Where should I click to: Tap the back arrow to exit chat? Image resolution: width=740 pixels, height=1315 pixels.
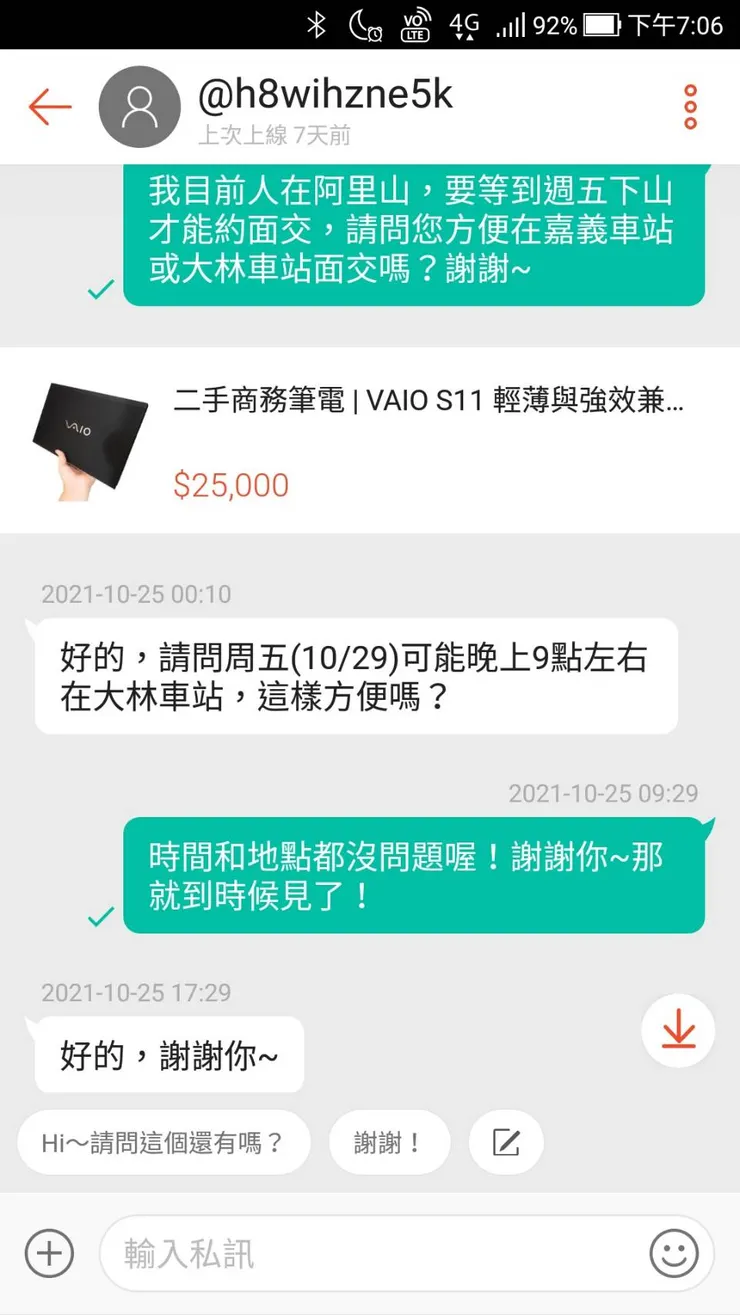click(x=48, y=106)
